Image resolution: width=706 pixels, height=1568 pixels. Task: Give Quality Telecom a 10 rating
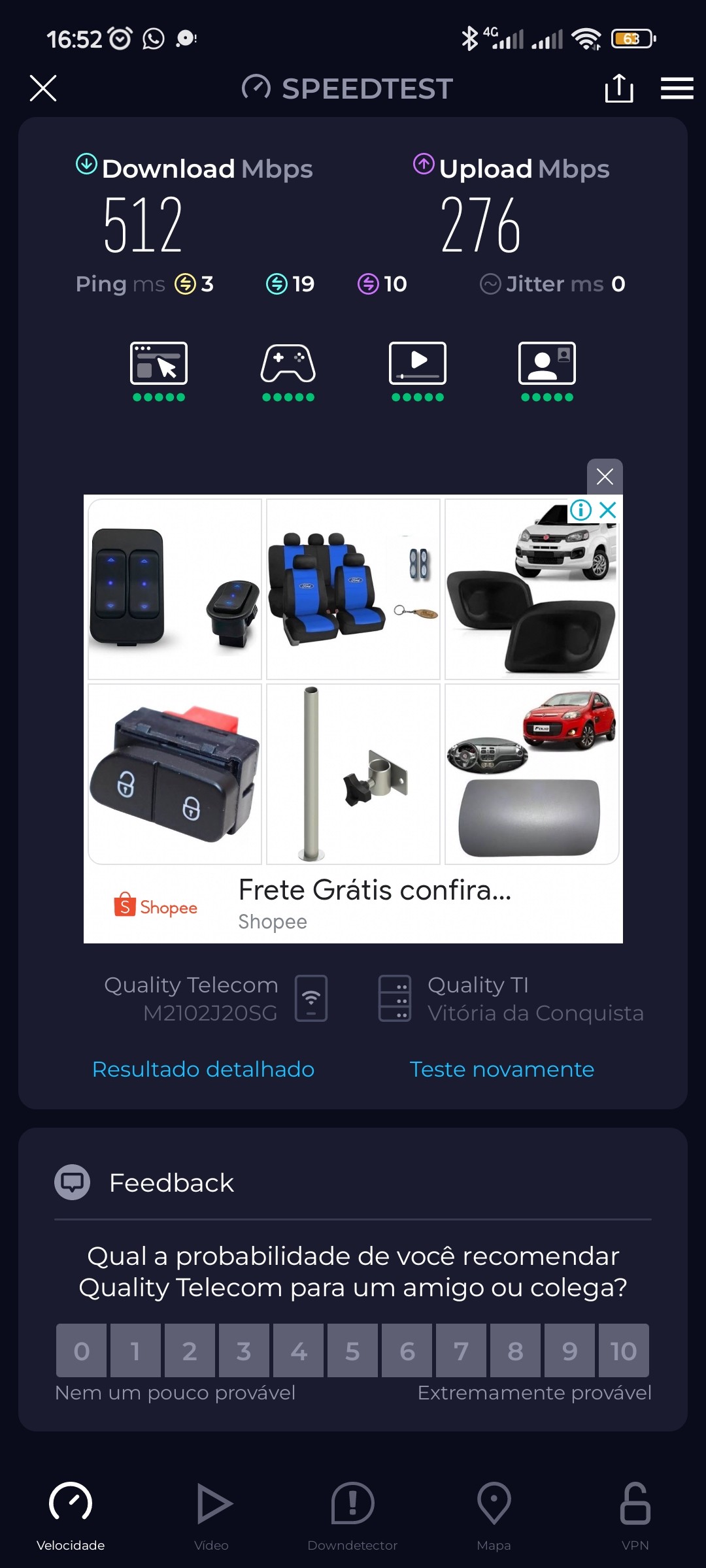tap(623, 1350)
